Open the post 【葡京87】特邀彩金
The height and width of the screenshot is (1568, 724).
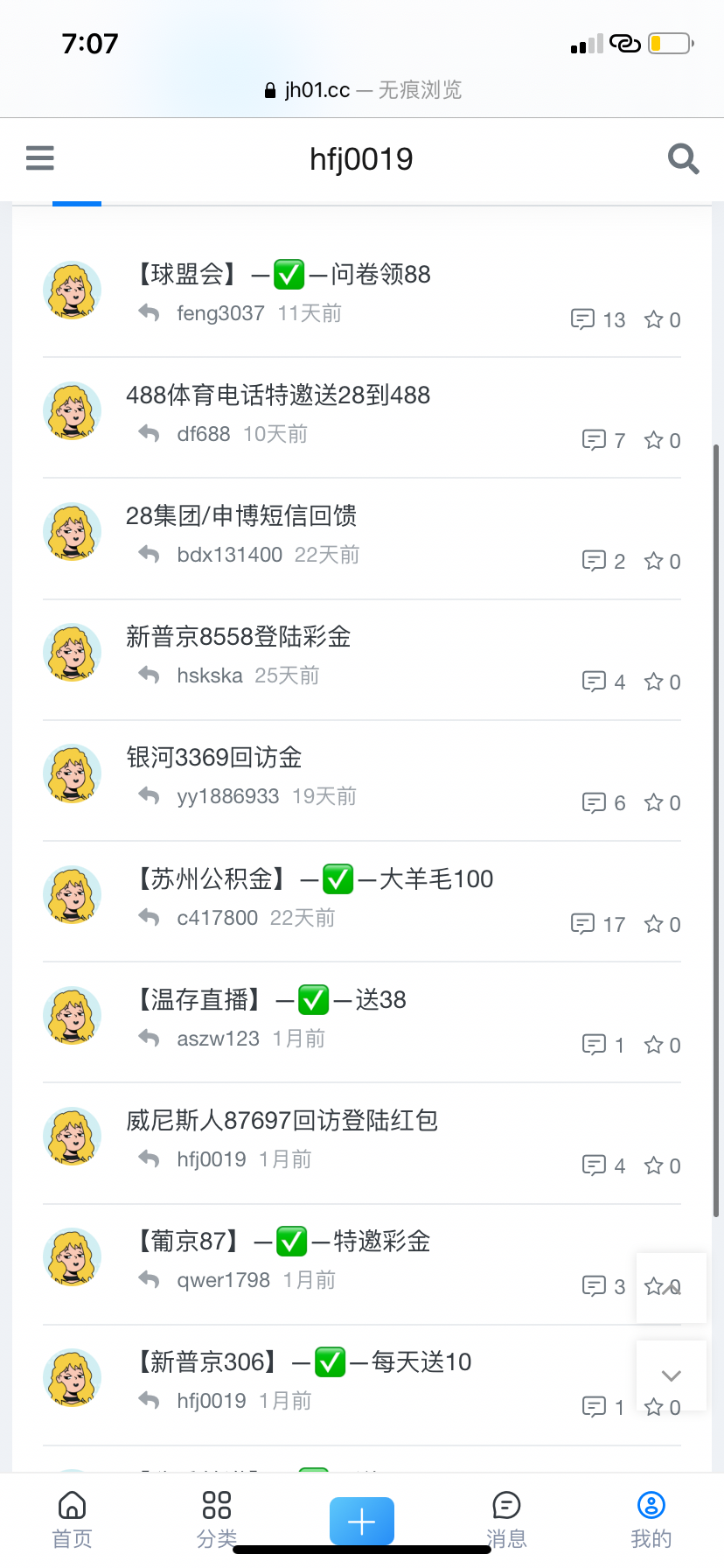tap(283, 1241)
